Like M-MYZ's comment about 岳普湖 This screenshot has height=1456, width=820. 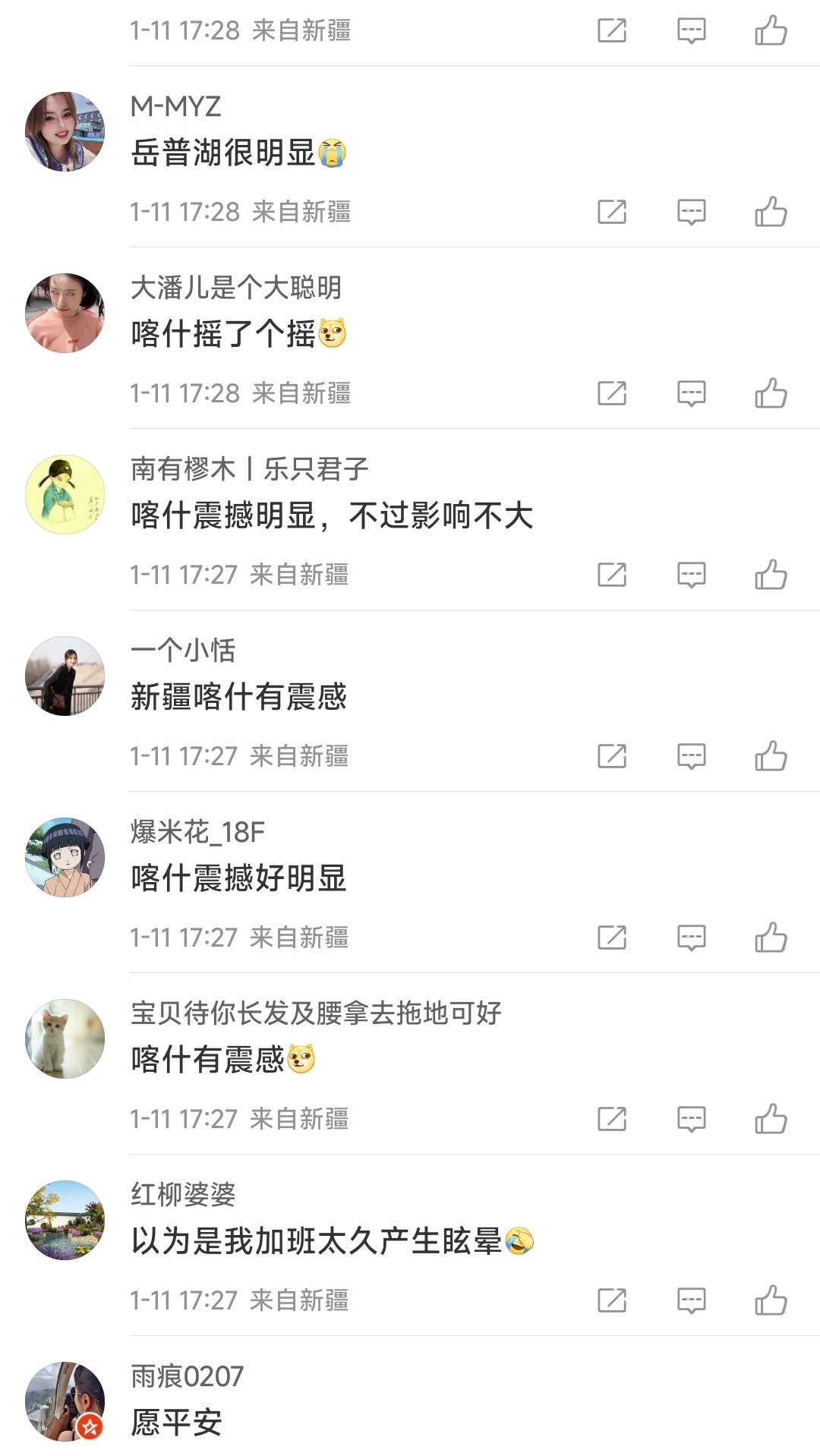[771, 212]
